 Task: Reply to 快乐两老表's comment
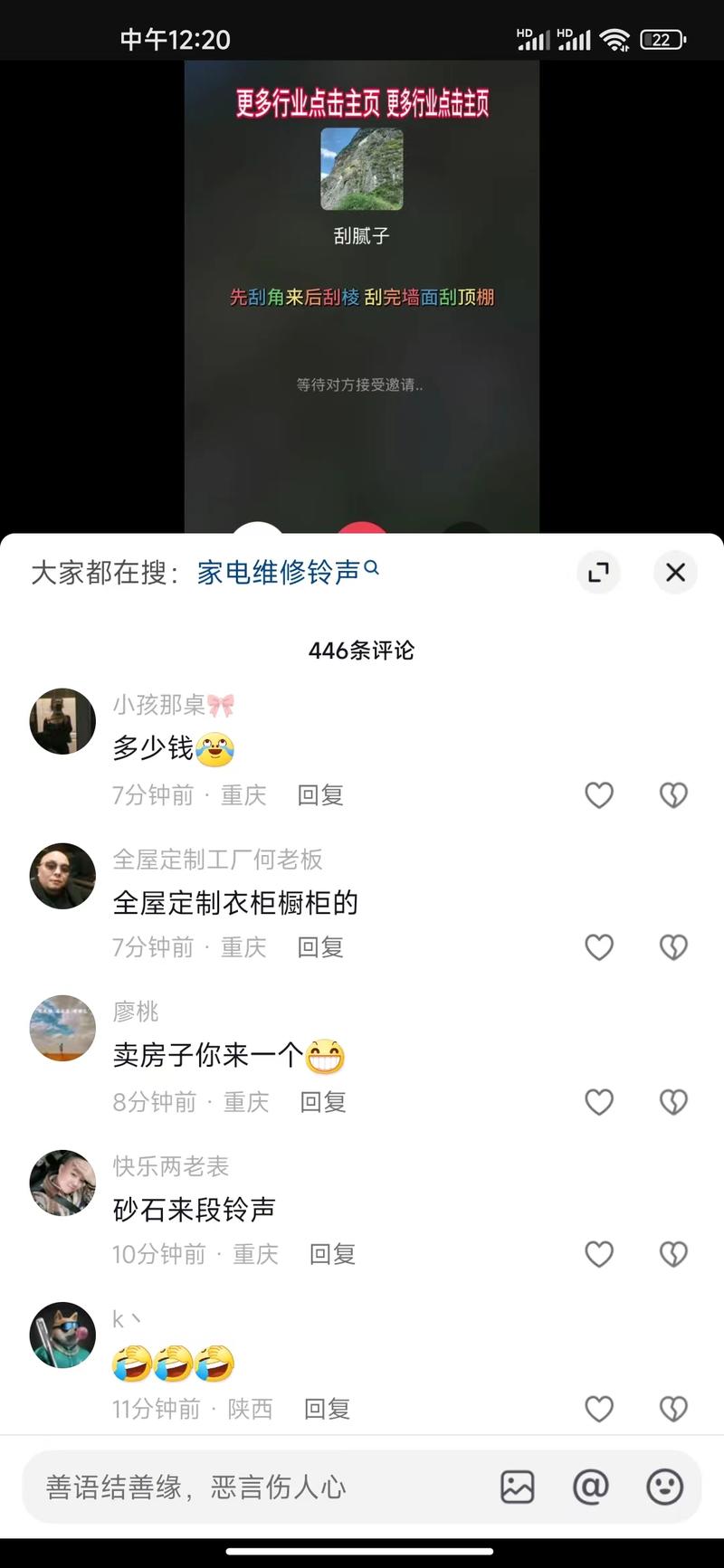[331, 1254]
